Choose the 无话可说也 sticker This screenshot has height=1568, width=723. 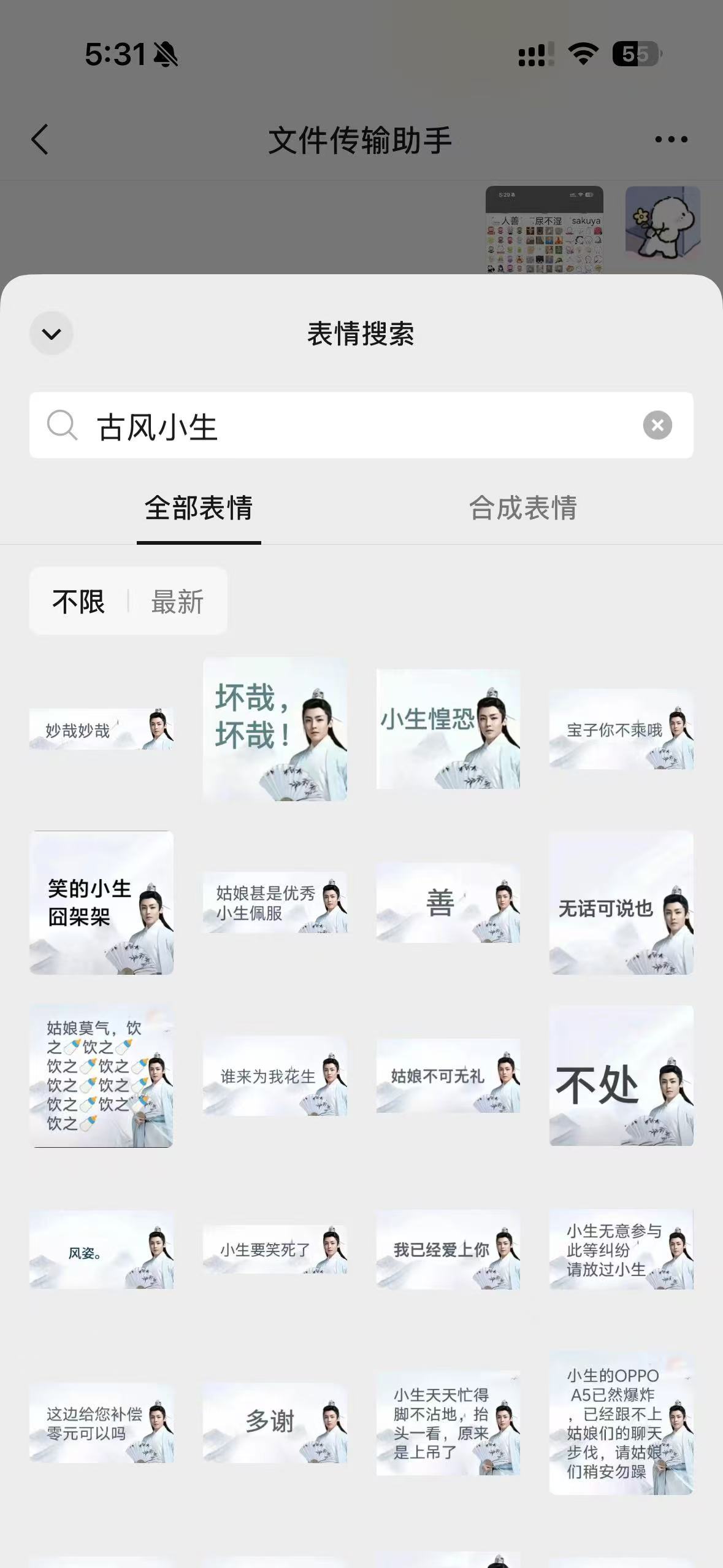coord(621,902)
